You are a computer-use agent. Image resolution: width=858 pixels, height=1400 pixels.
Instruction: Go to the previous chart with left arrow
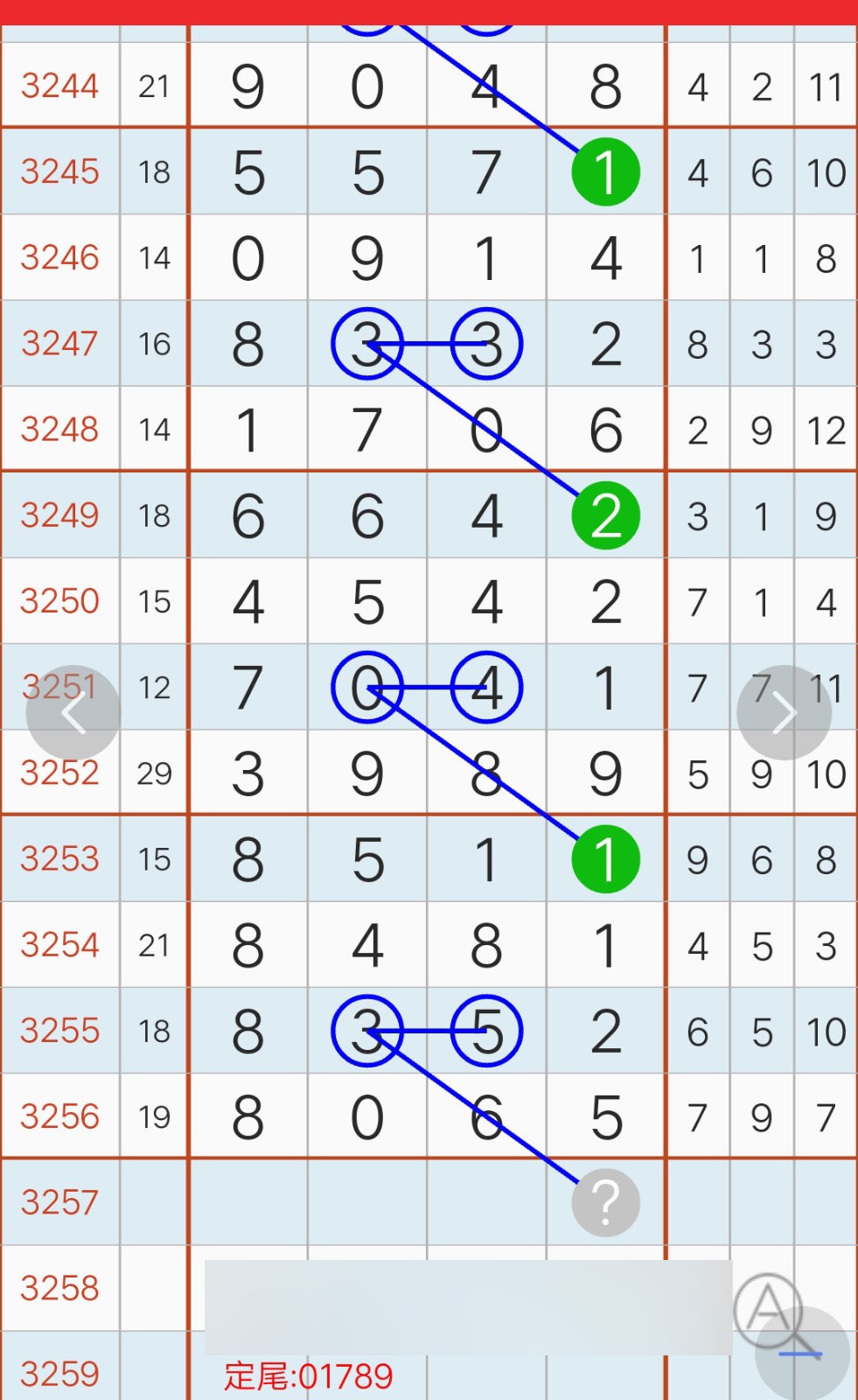pos(73,713)
